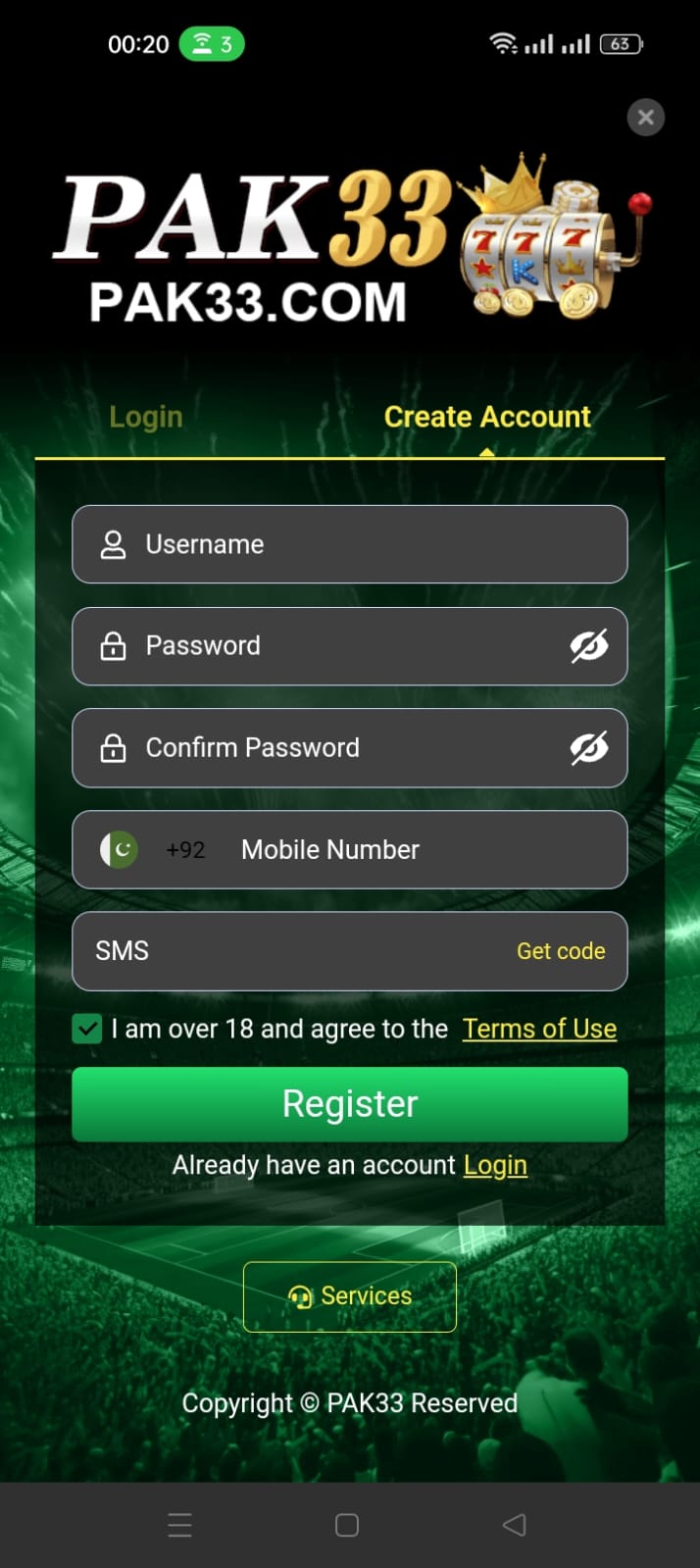This screenshot has height=1568, width=700.
Task: Hit the green Register button
Action: point(350,1104)
